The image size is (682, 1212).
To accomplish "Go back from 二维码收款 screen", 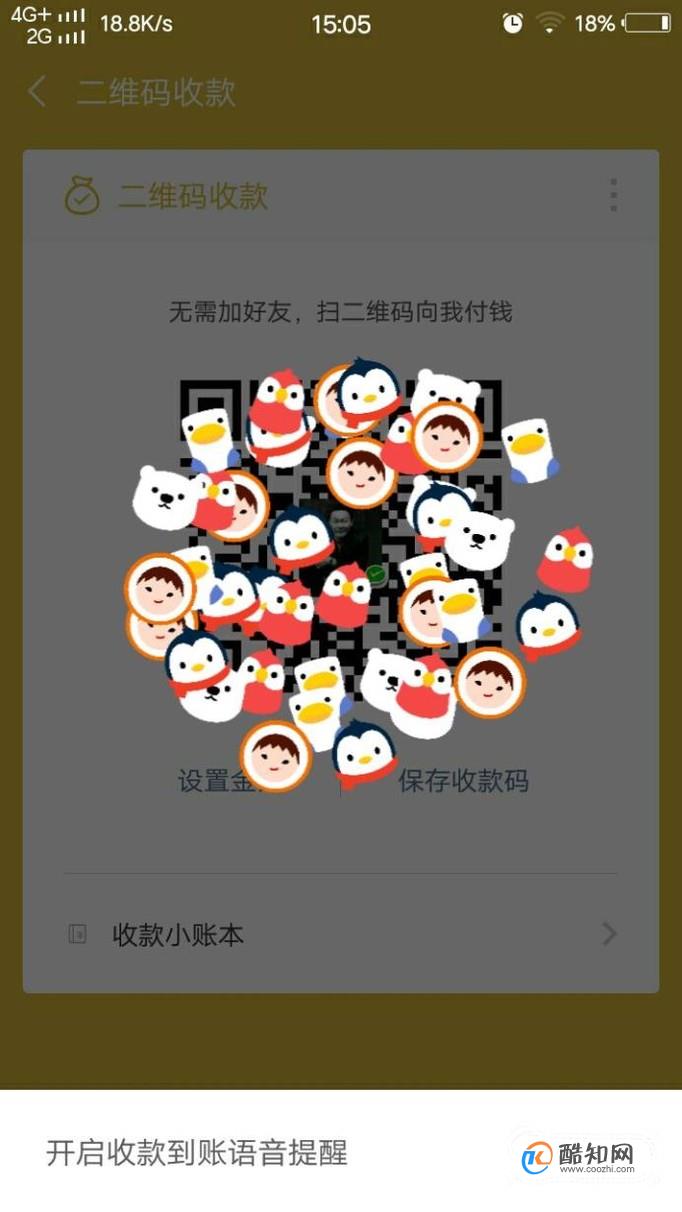I will click(37, 92).
